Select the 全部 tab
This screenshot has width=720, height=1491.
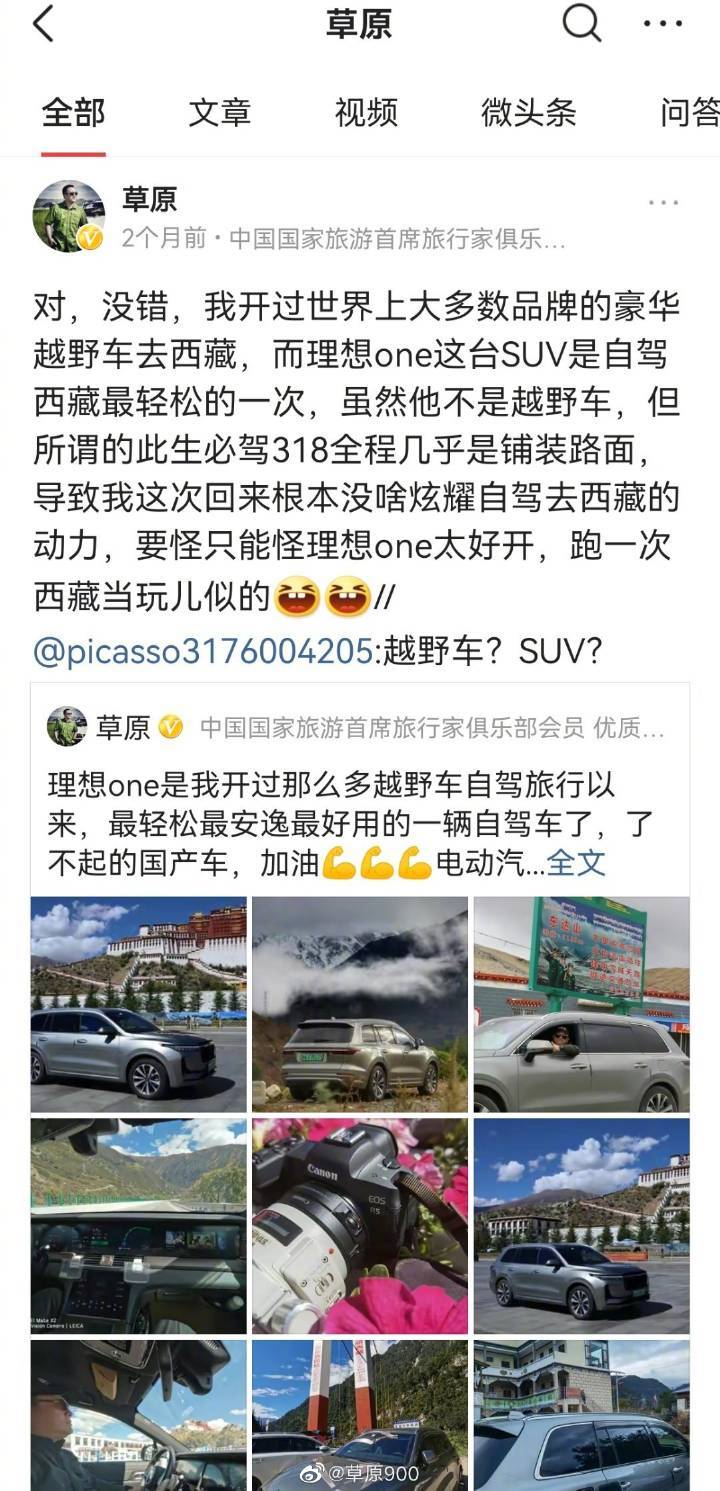[73, 113]
